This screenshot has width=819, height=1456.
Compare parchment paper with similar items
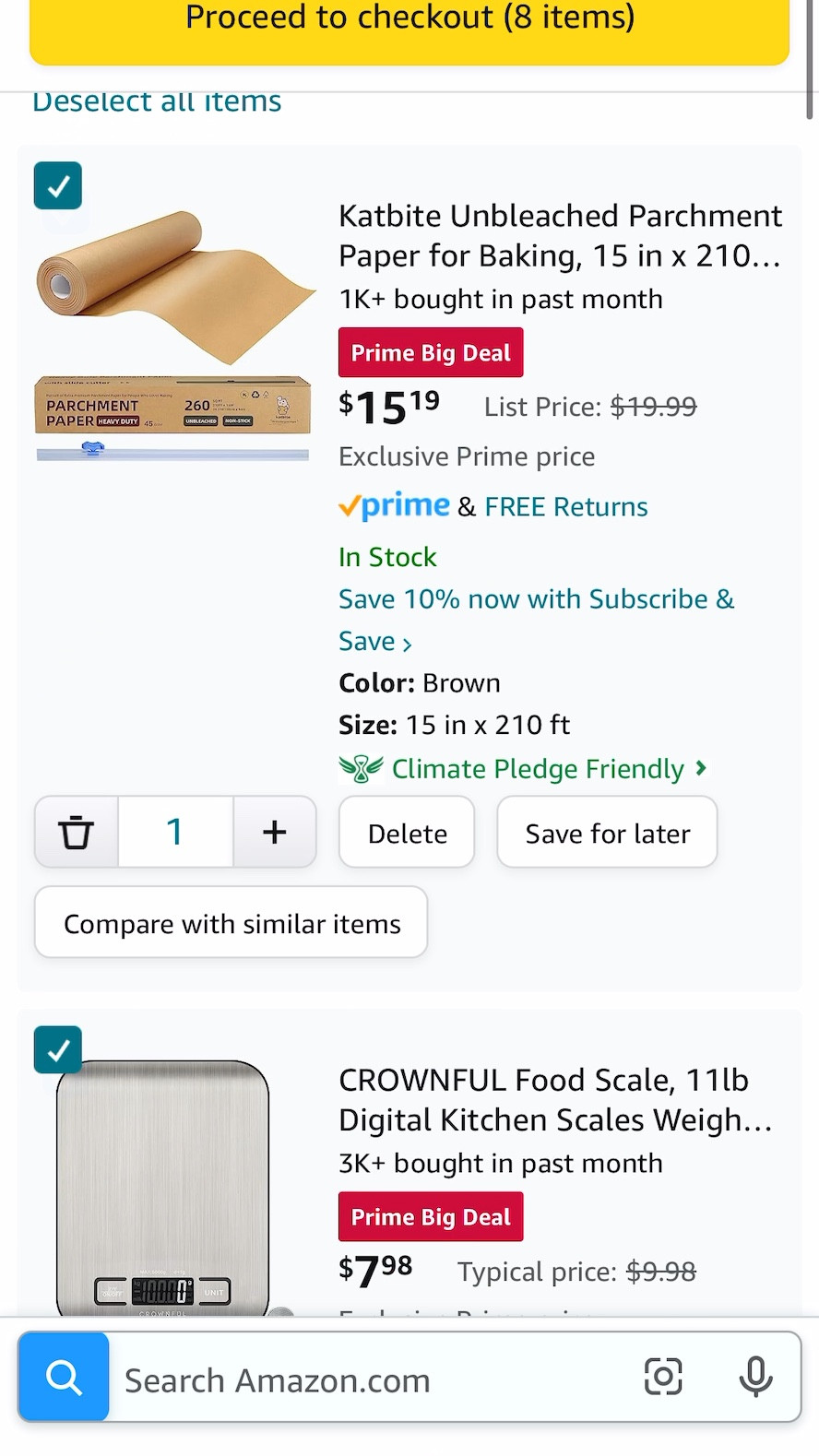[230, 922]
